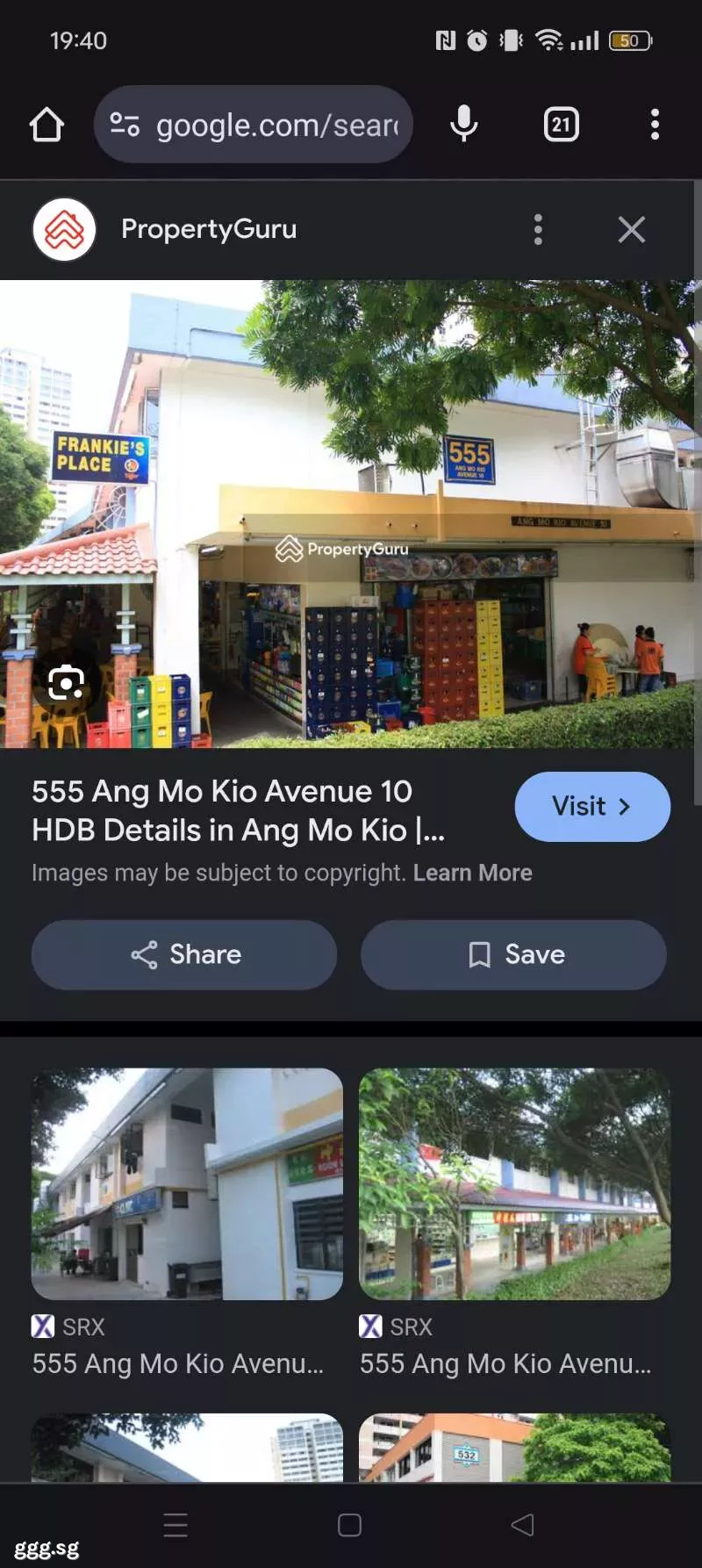Screen dimensions: 702x1568
Task: Close the PropertyGuru image preview
Action: (632, 230)
